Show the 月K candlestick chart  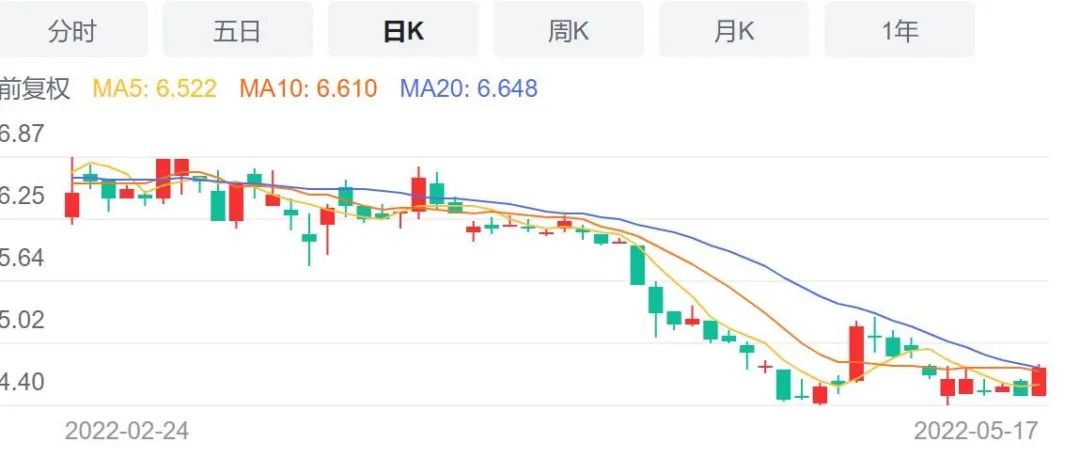coord(733,30)
